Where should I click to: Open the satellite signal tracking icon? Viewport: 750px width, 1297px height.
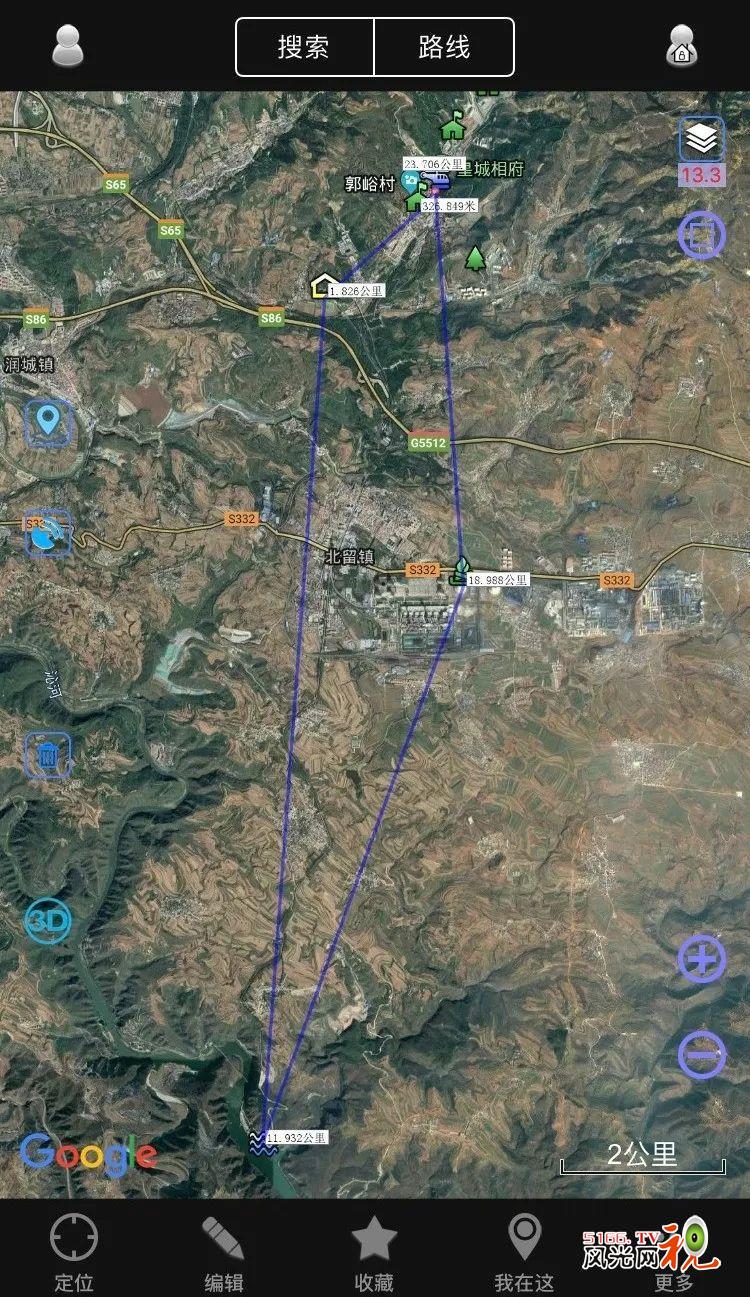[x=47, y=534]
